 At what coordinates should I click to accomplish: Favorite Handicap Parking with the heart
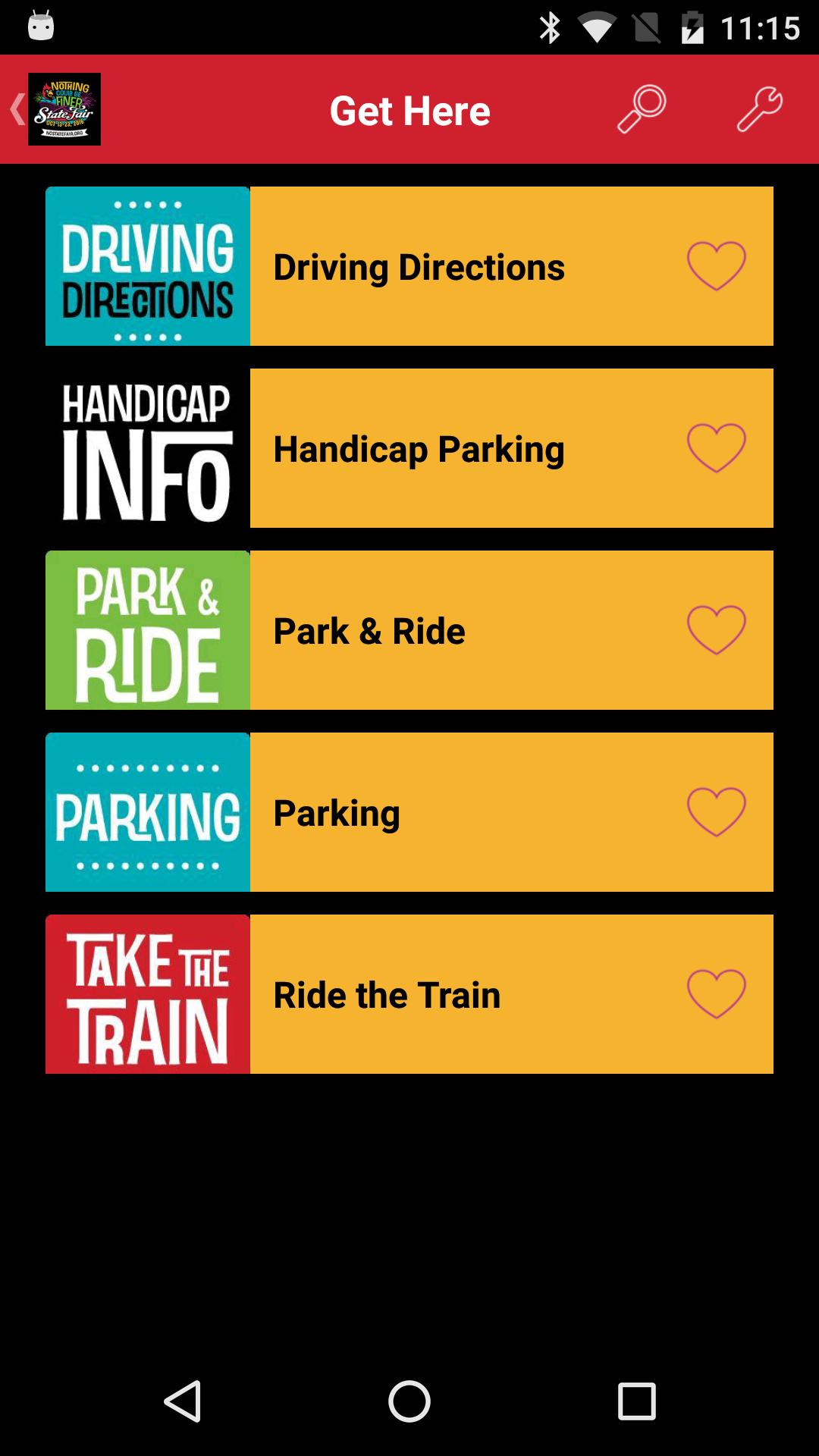716,448
